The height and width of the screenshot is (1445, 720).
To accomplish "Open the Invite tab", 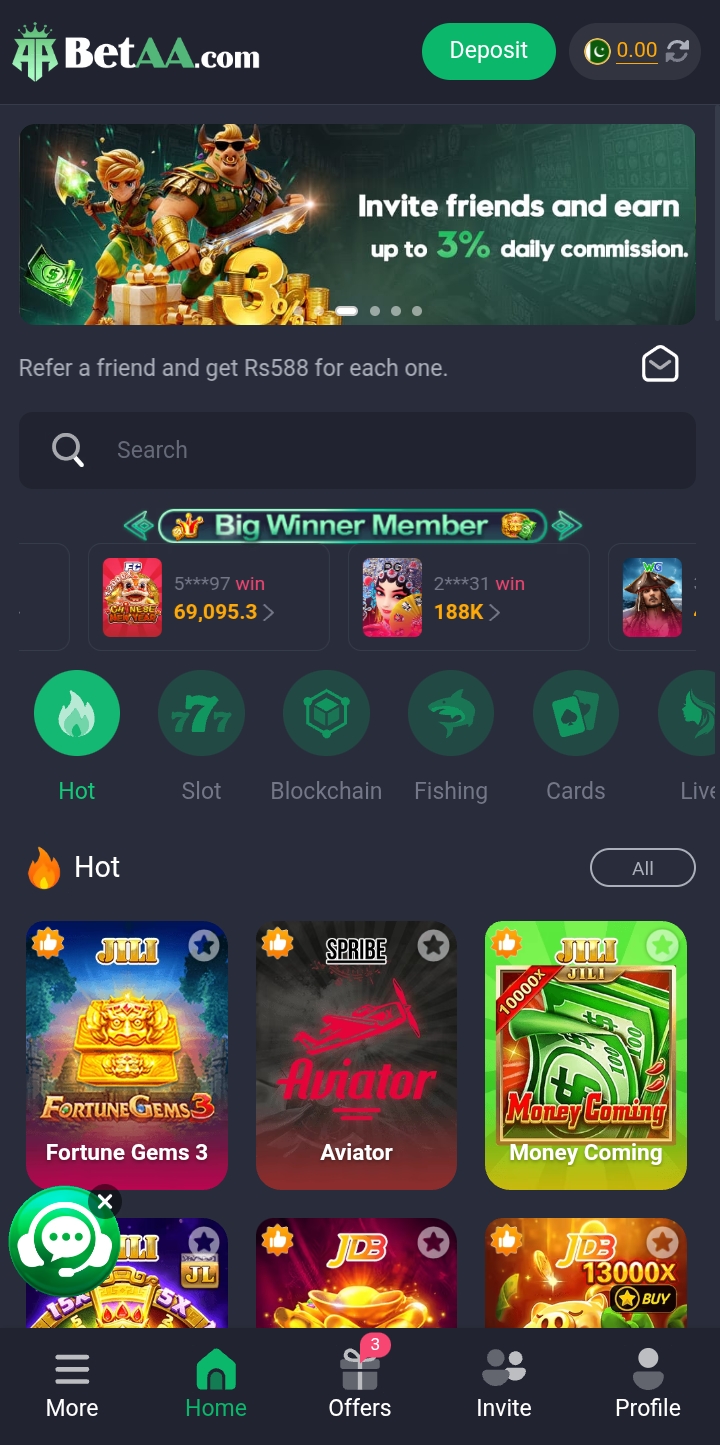I will pyautogui.click(x=504, y=1385).
